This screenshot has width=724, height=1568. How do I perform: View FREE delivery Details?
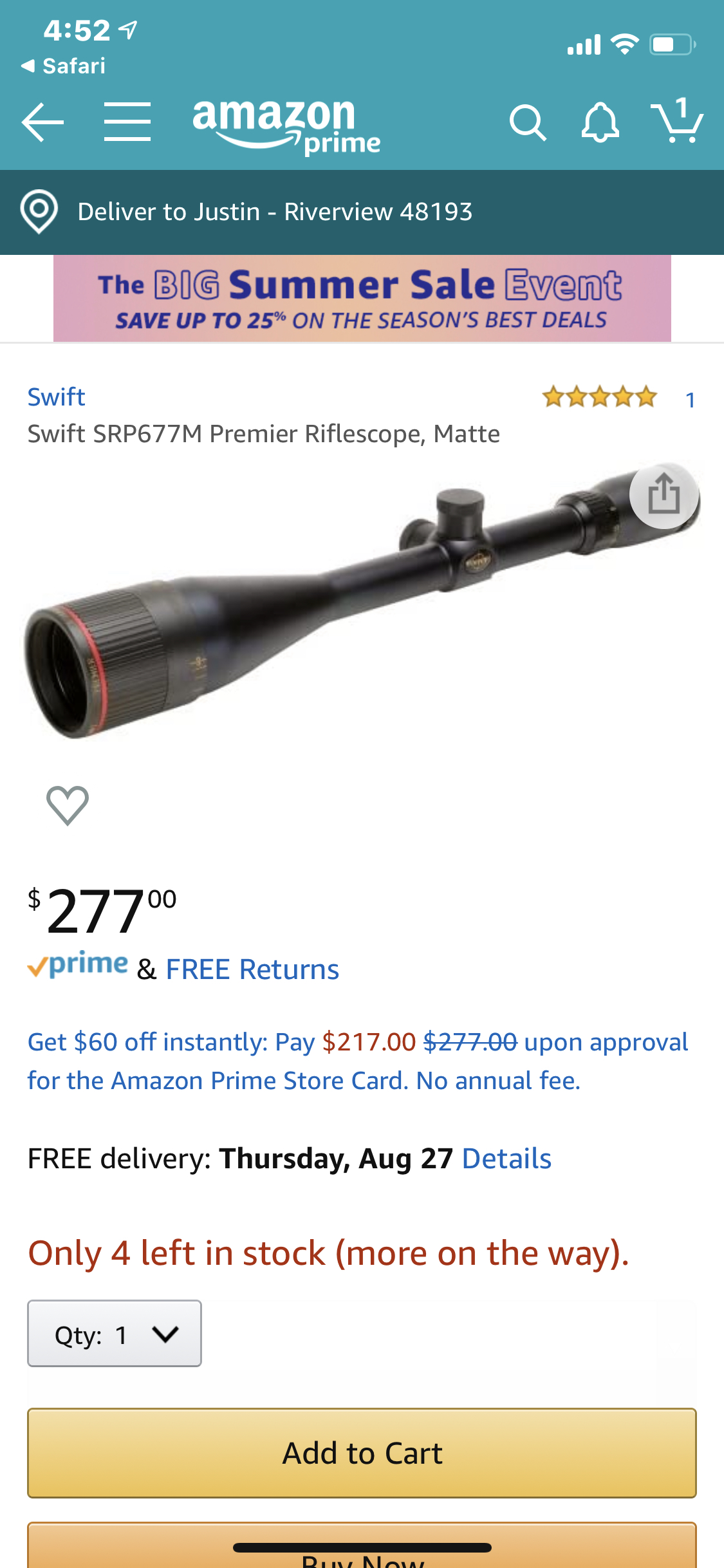506,1159
